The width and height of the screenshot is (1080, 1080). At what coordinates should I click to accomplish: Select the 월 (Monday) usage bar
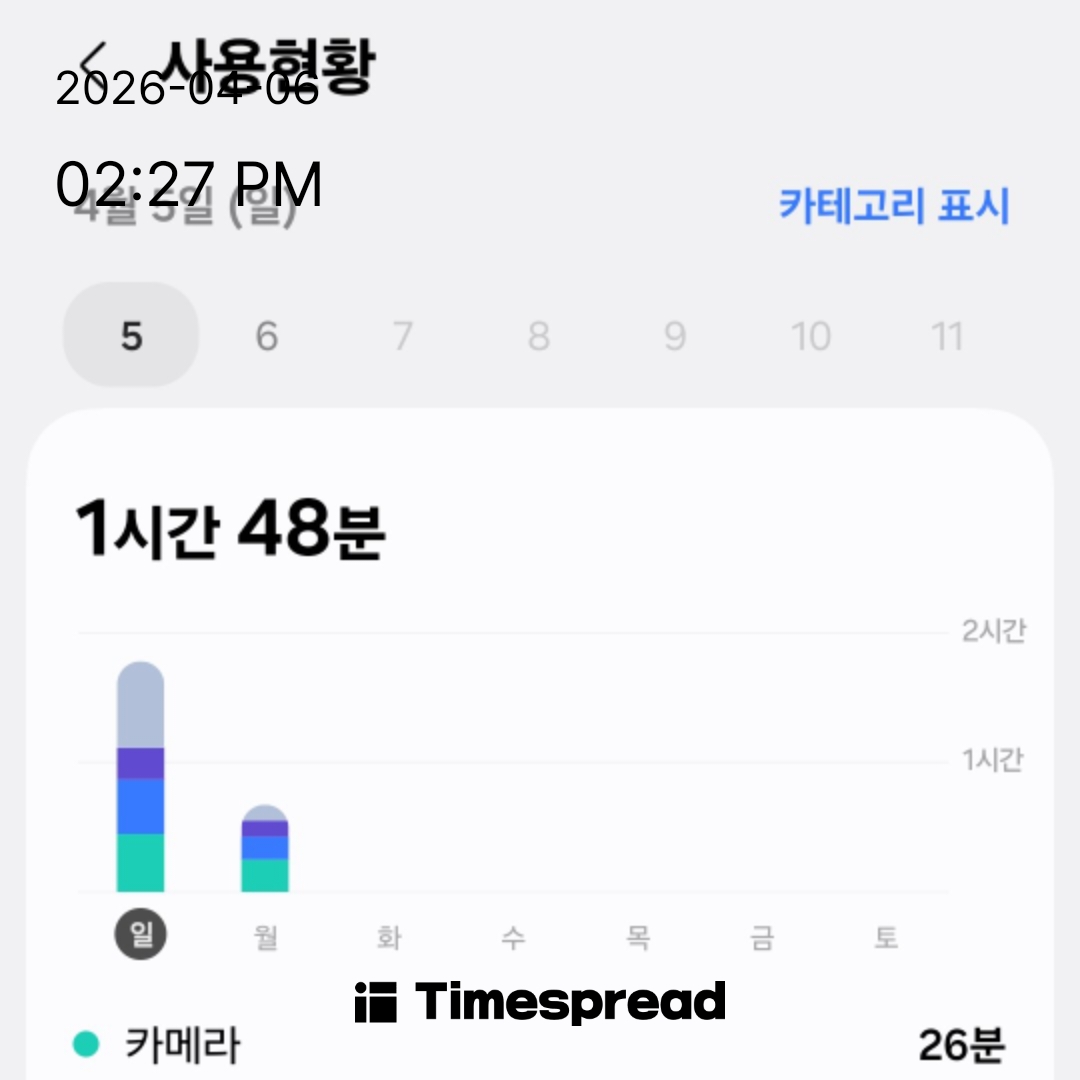click(265, 849)
